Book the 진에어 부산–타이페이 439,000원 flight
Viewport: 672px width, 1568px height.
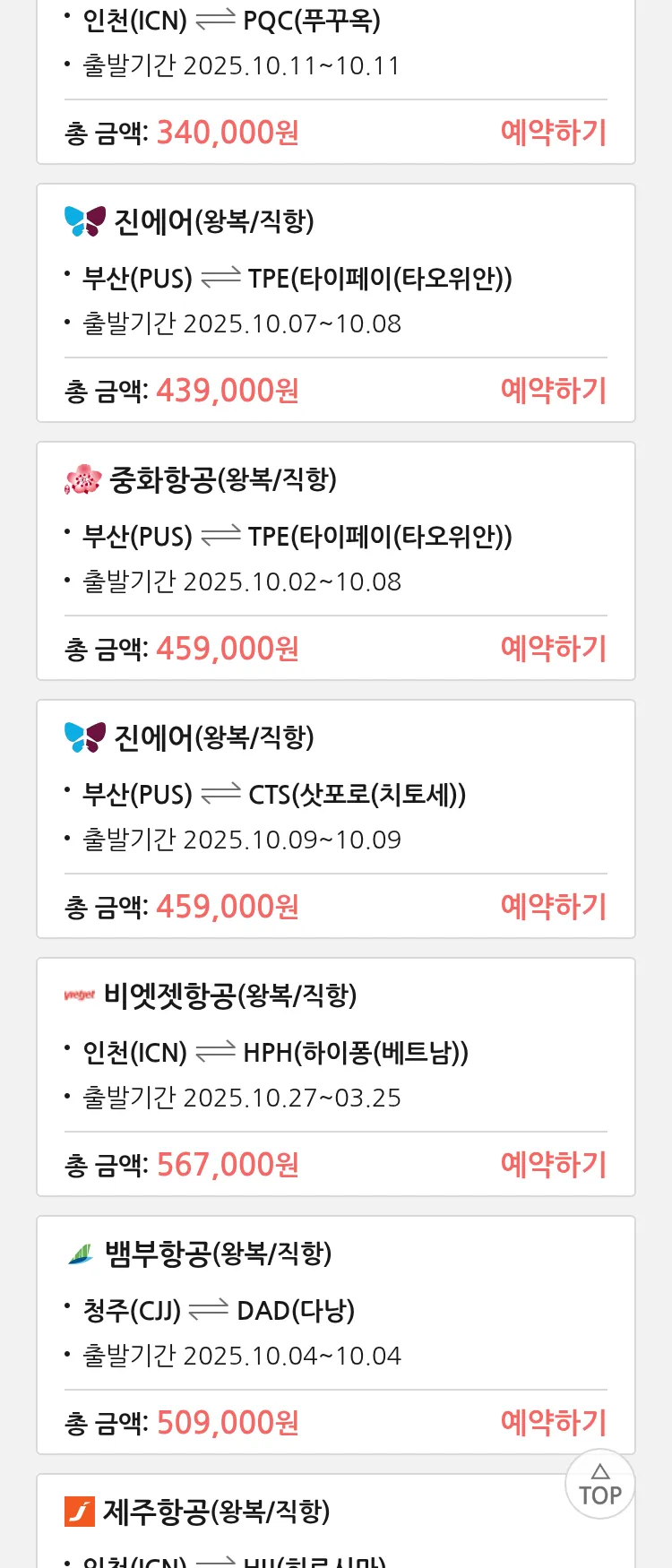(553, 391)
